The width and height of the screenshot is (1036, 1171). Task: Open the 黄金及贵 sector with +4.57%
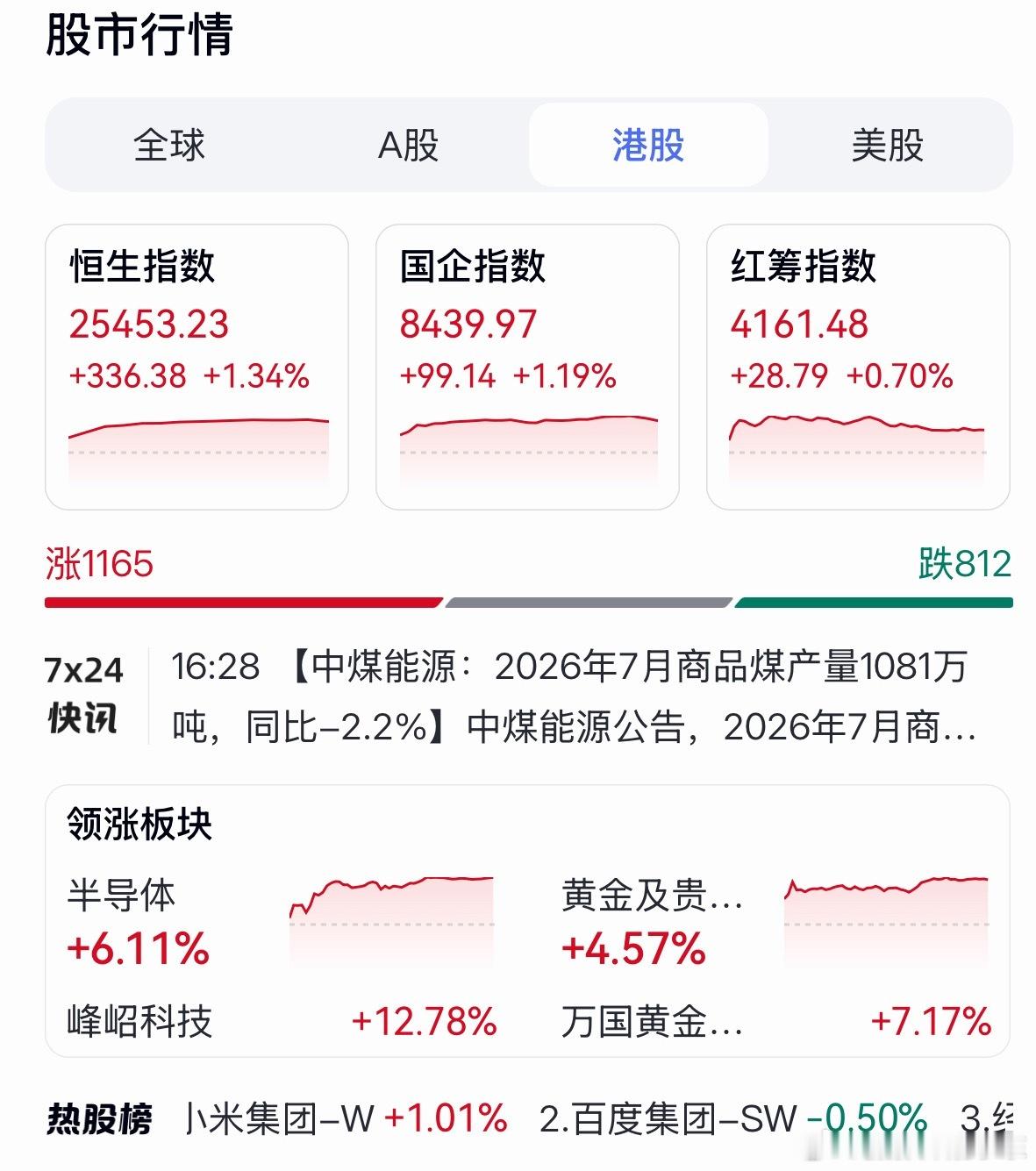point(775,924)
